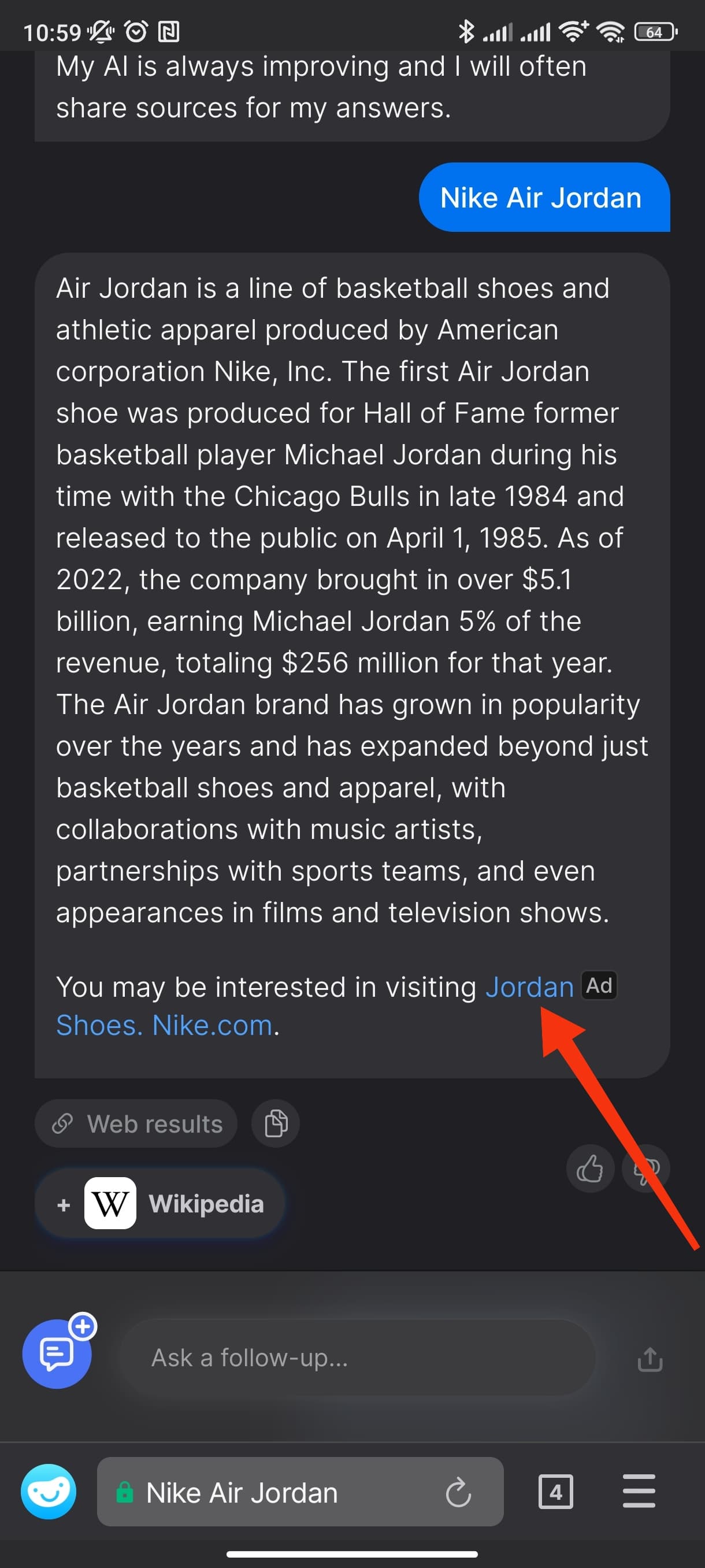705x1568 pixels.
Task: Share the conversation with the share icon
Action: (x=650, y=1359)
